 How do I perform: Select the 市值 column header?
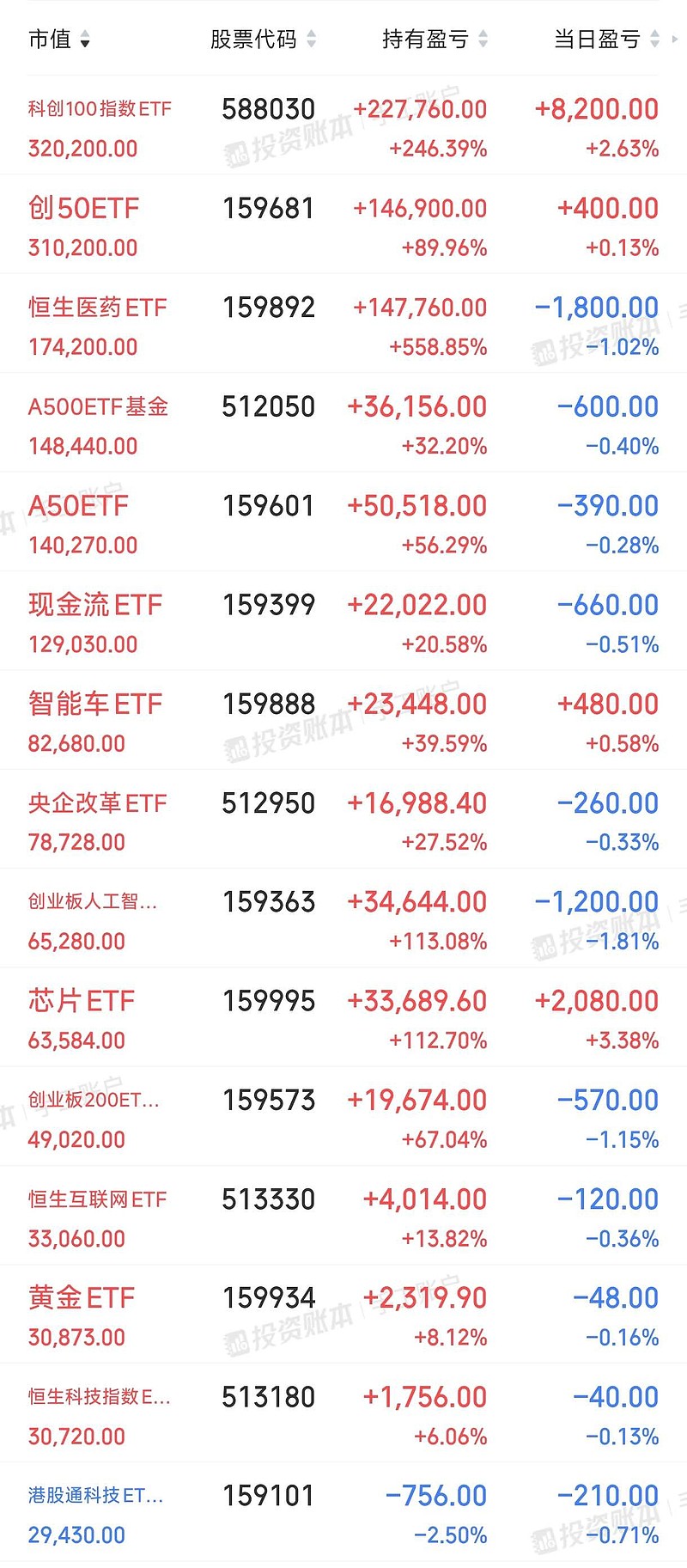click(x=50, y=39)
